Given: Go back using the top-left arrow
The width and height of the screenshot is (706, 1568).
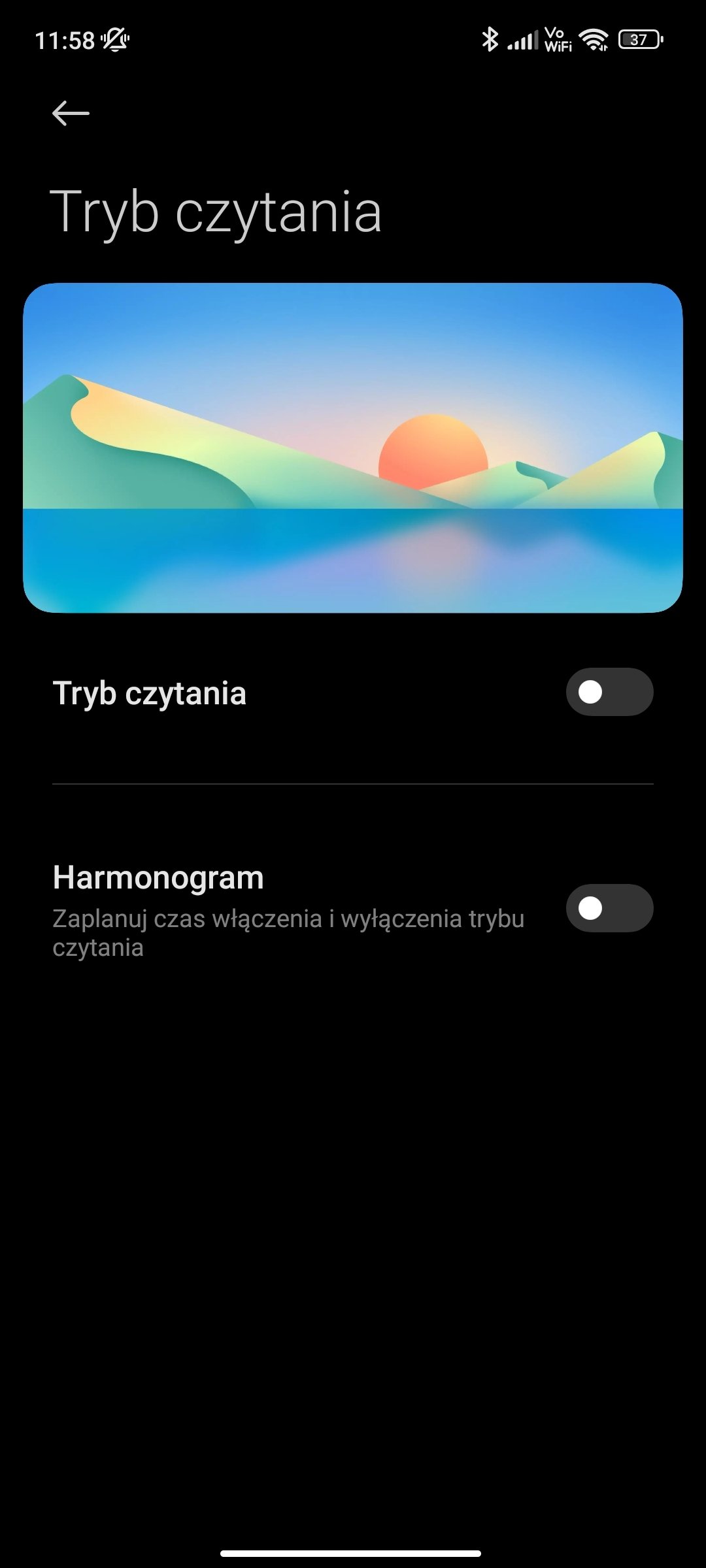Looking at the screenshot, I should 71,114.
